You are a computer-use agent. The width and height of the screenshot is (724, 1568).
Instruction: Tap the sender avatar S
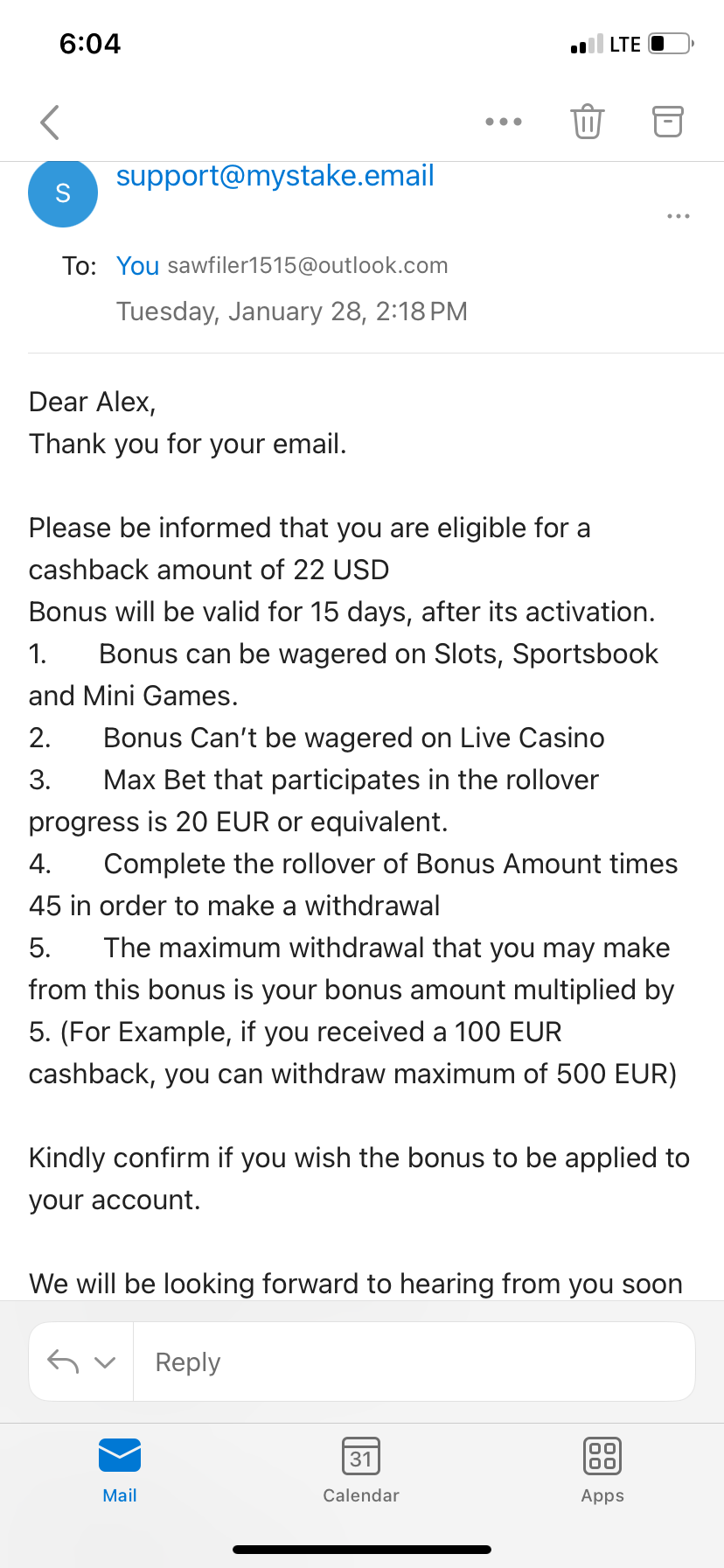point(63,192)
